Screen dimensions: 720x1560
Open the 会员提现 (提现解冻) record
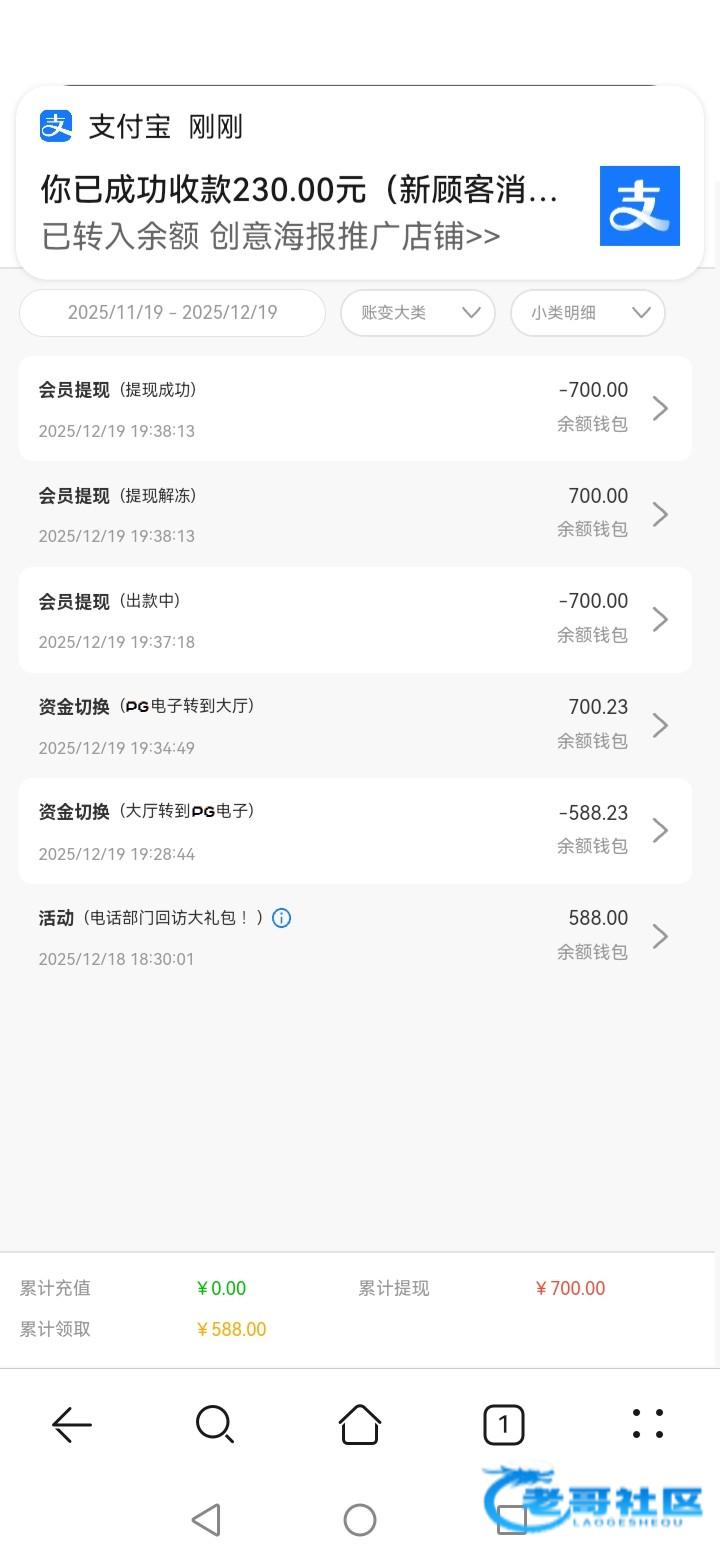[x=355, y=514]
